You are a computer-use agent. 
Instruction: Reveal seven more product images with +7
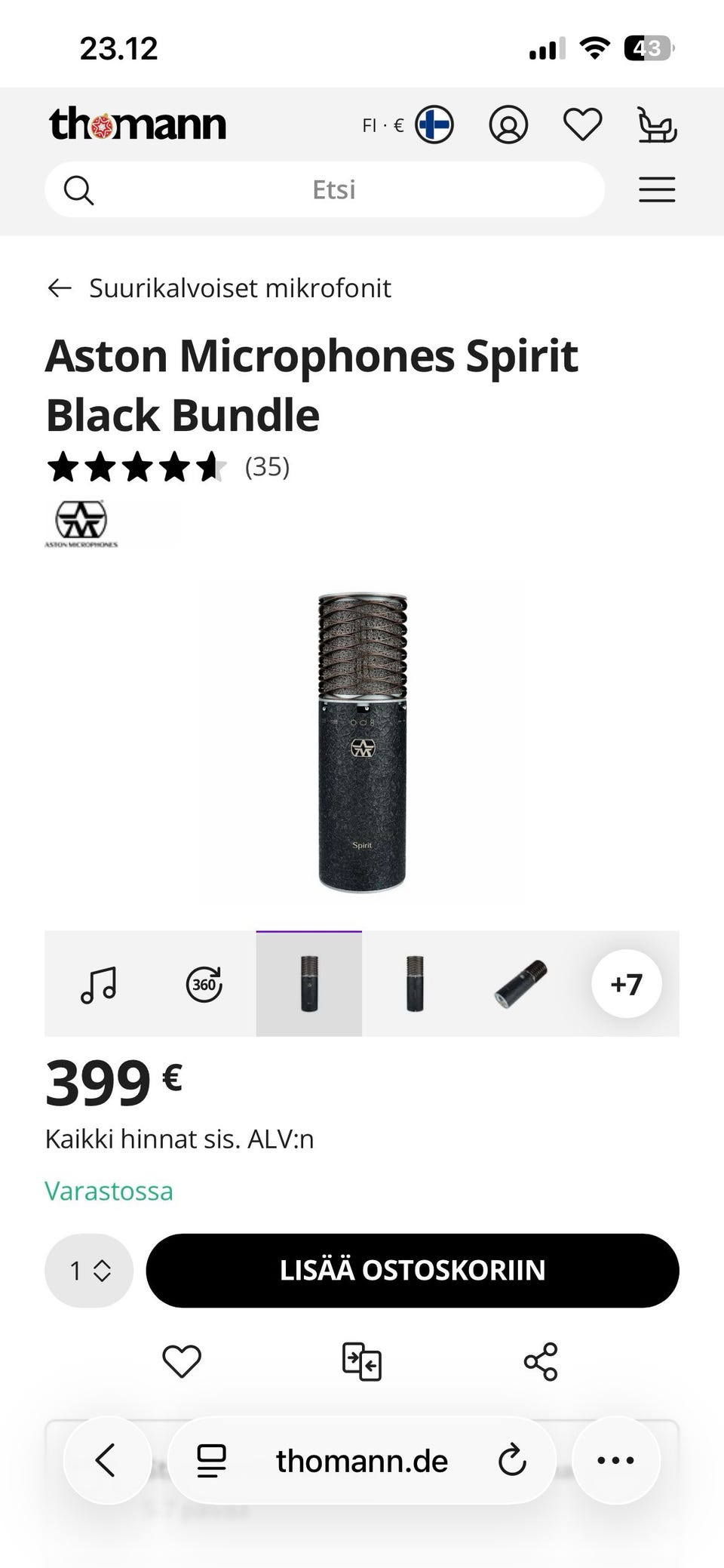coord(627,984)
